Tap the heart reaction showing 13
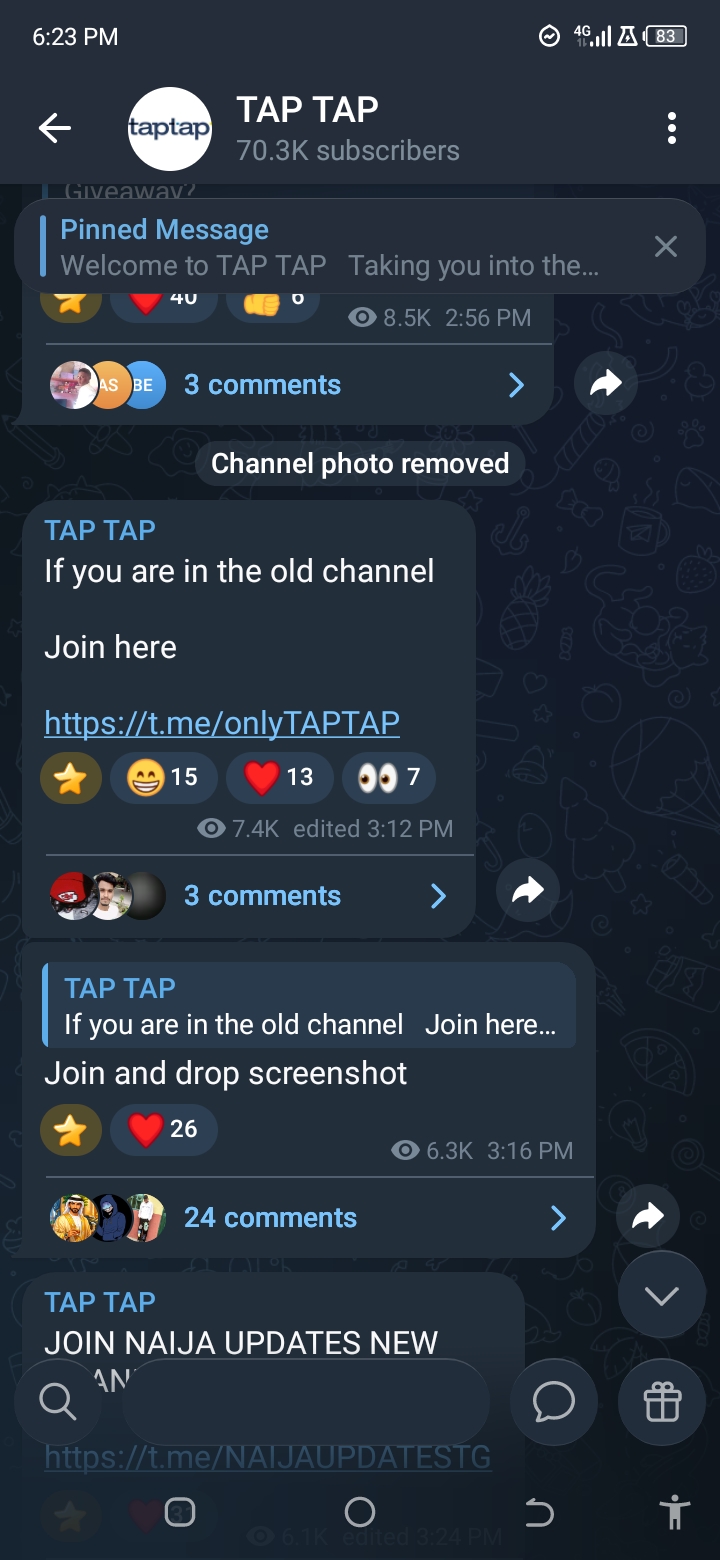 pyautogui.click(x=279, y=777)
